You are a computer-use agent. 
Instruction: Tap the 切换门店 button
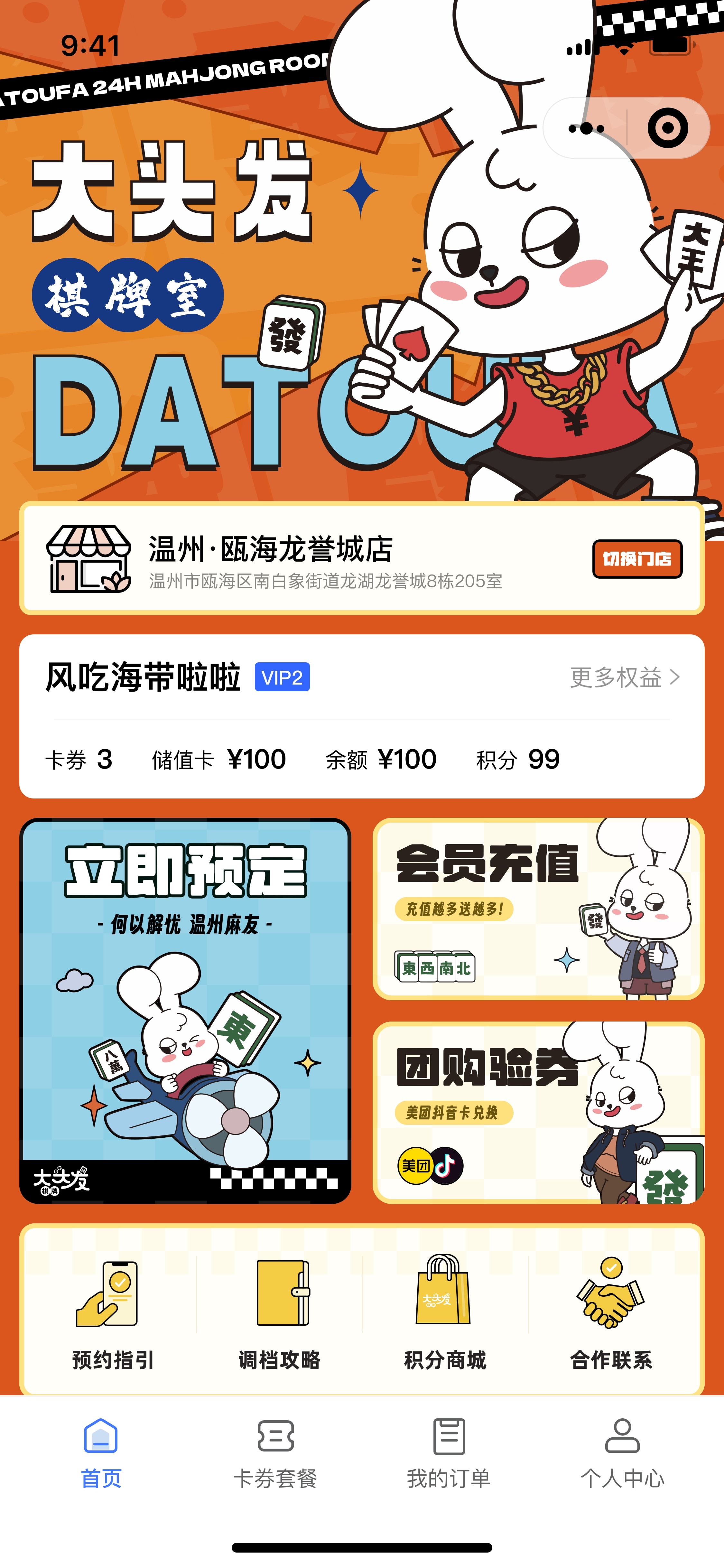[637, 559]
